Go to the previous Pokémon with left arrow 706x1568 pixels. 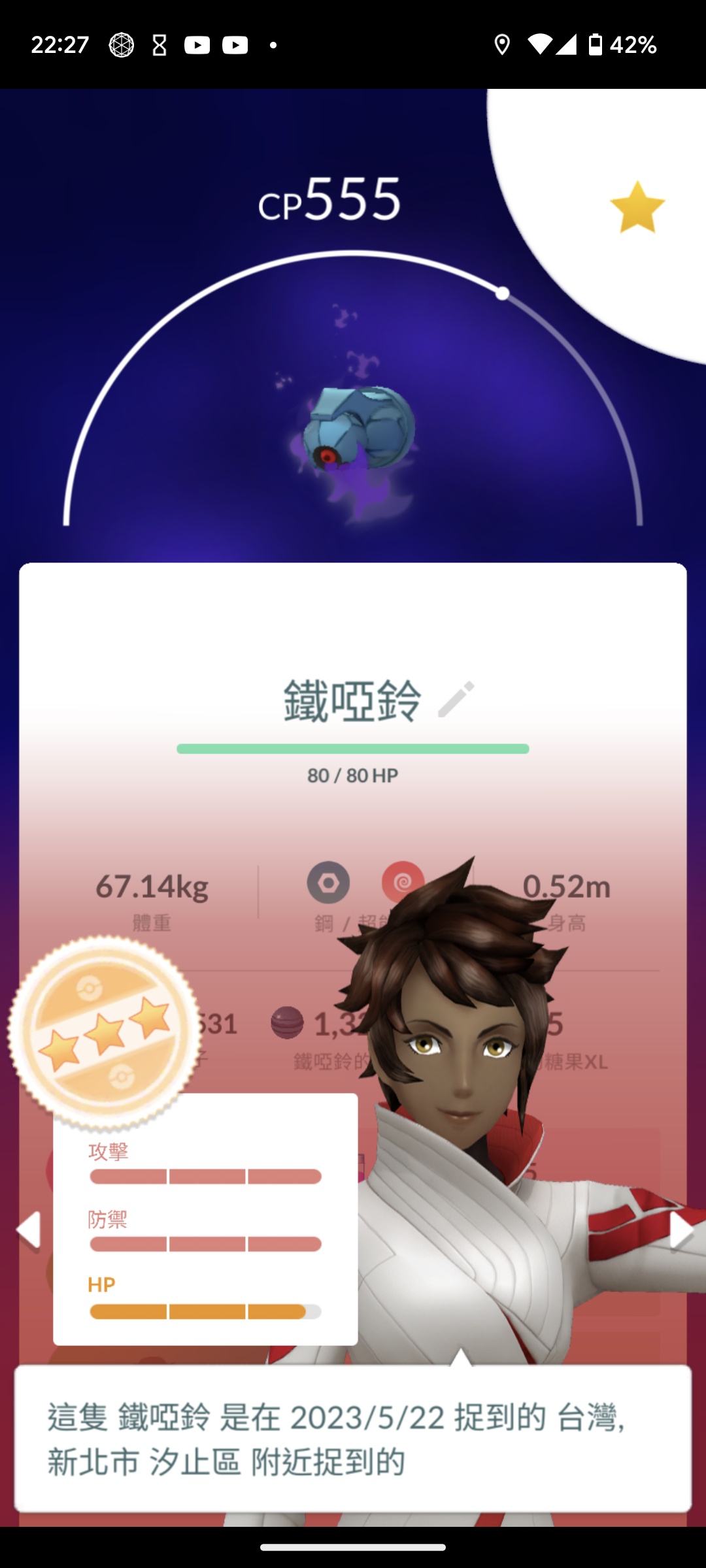point(29,1230)
